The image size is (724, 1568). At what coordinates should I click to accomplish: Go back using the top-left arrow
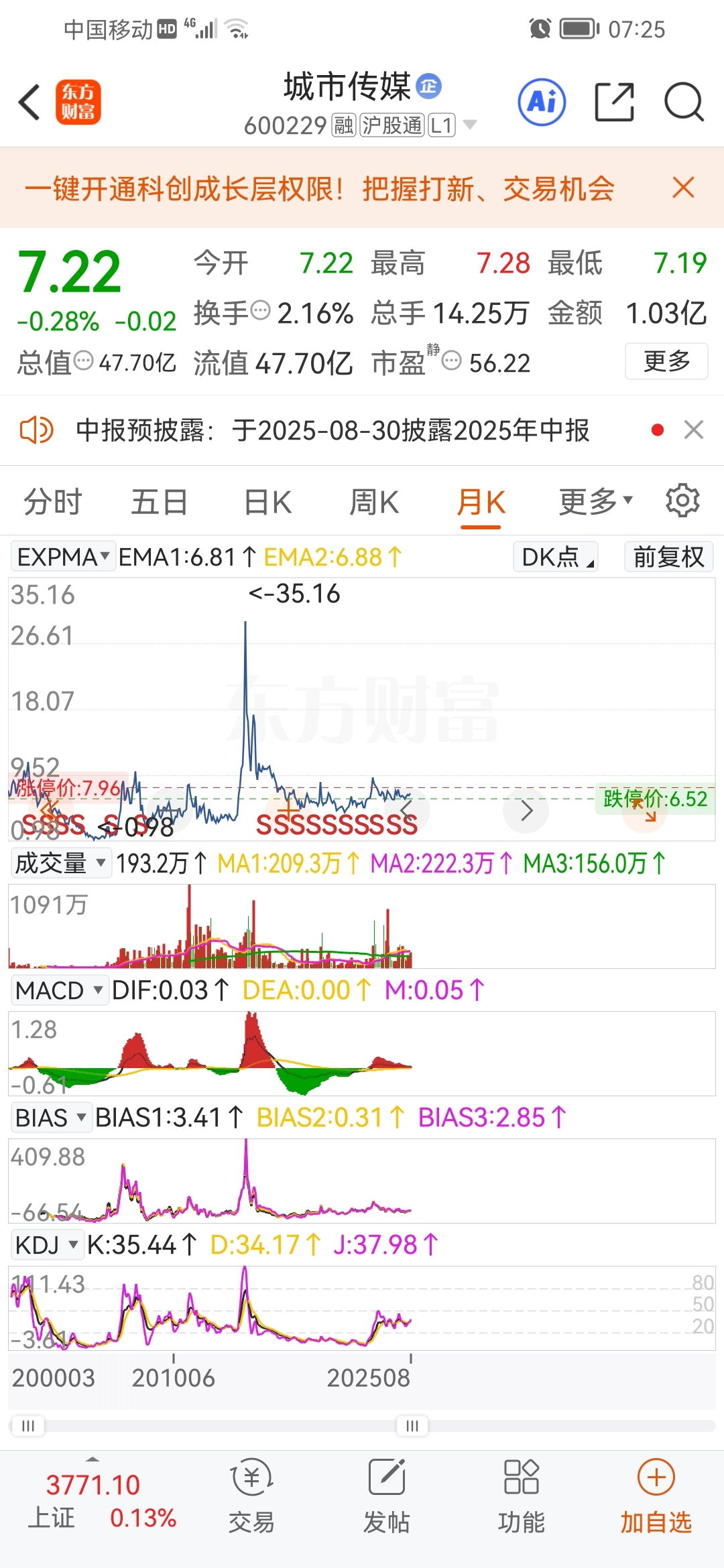tap(30, 103)
